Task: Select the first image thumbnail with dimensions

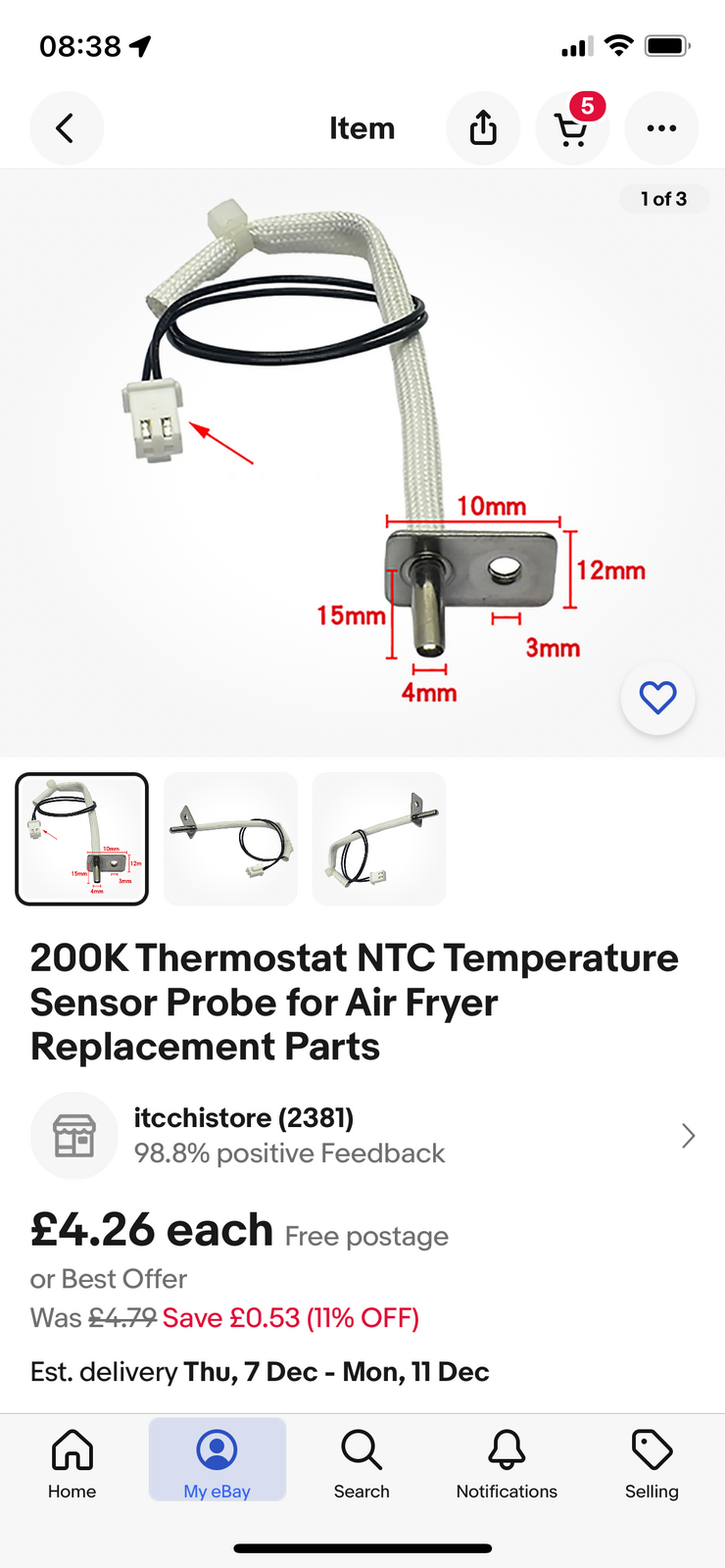Action: 82,839
